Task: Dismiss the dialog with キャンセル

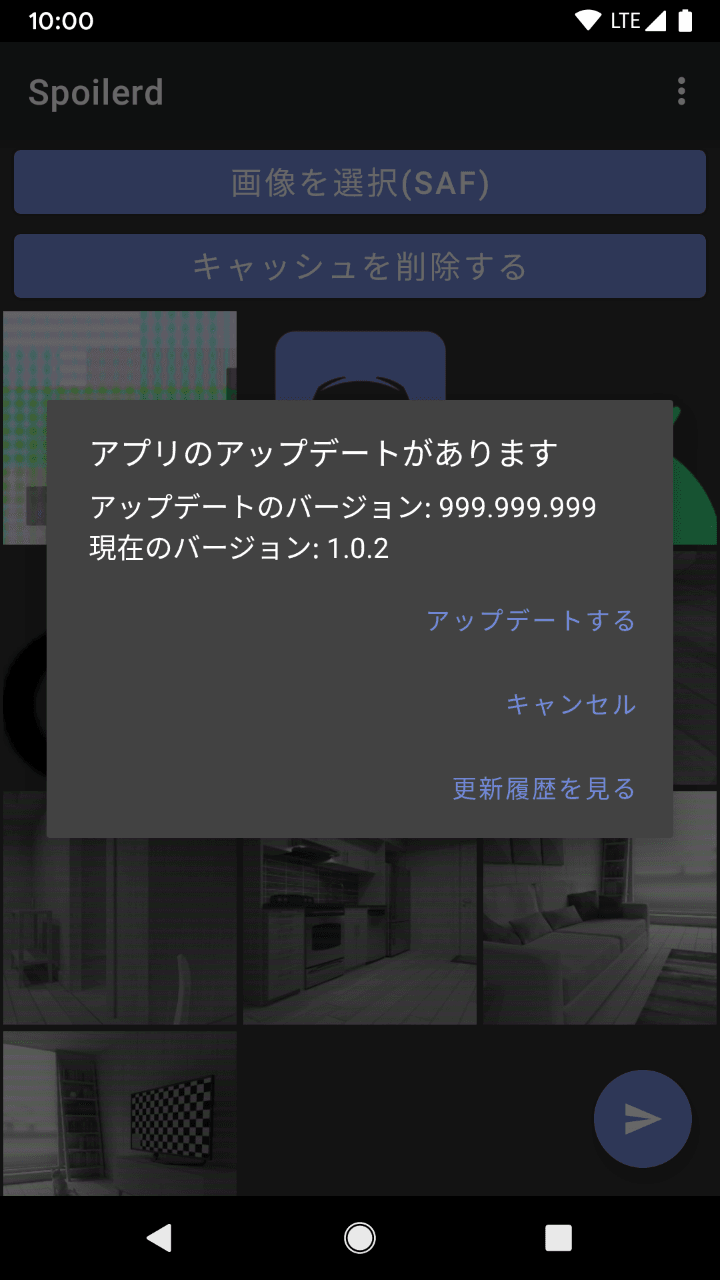Action: tap(571, 704)
